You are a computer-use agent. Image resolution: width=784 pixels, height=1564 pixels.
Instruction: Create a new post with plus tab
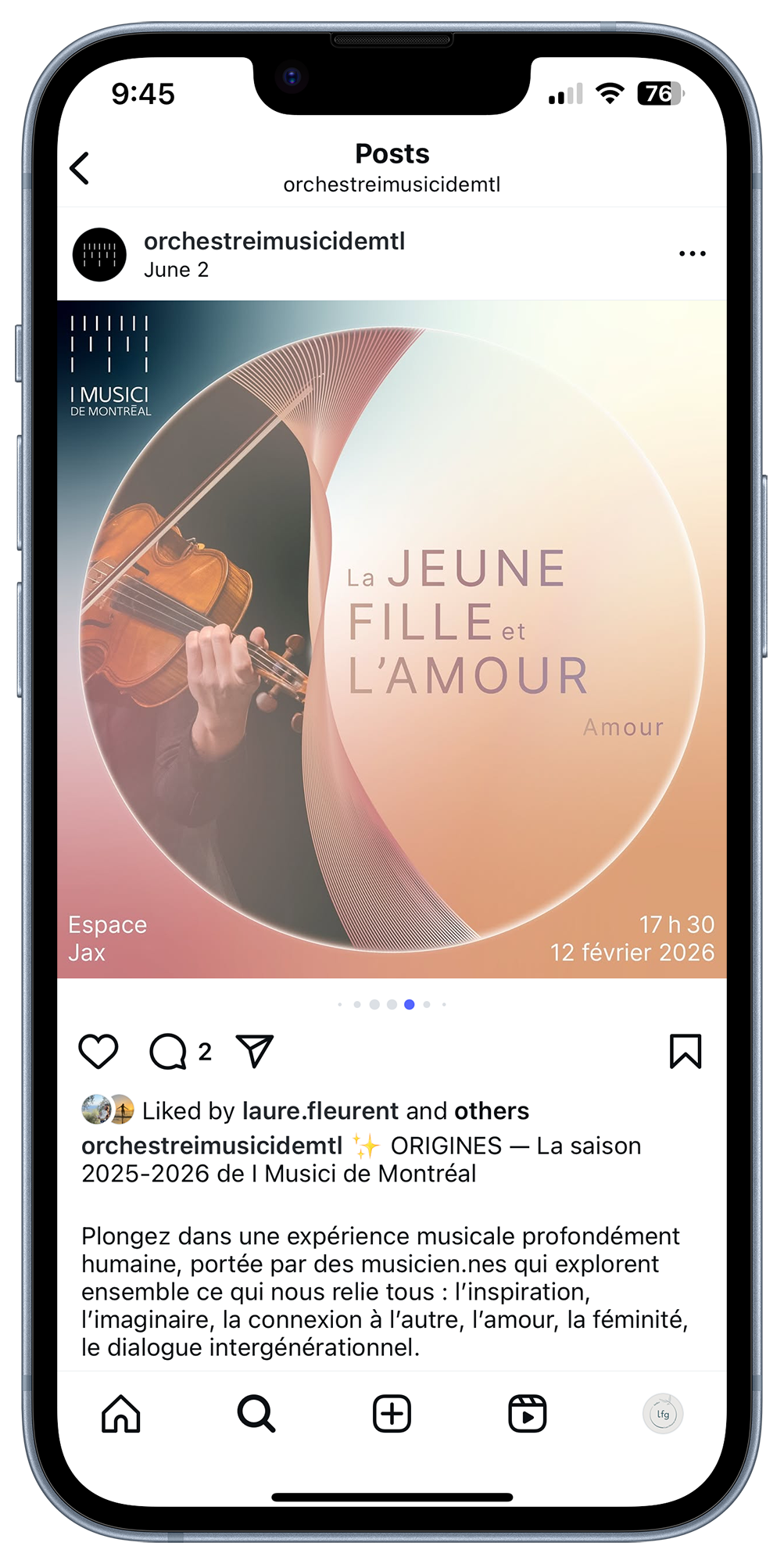(x=392, y=1414)
